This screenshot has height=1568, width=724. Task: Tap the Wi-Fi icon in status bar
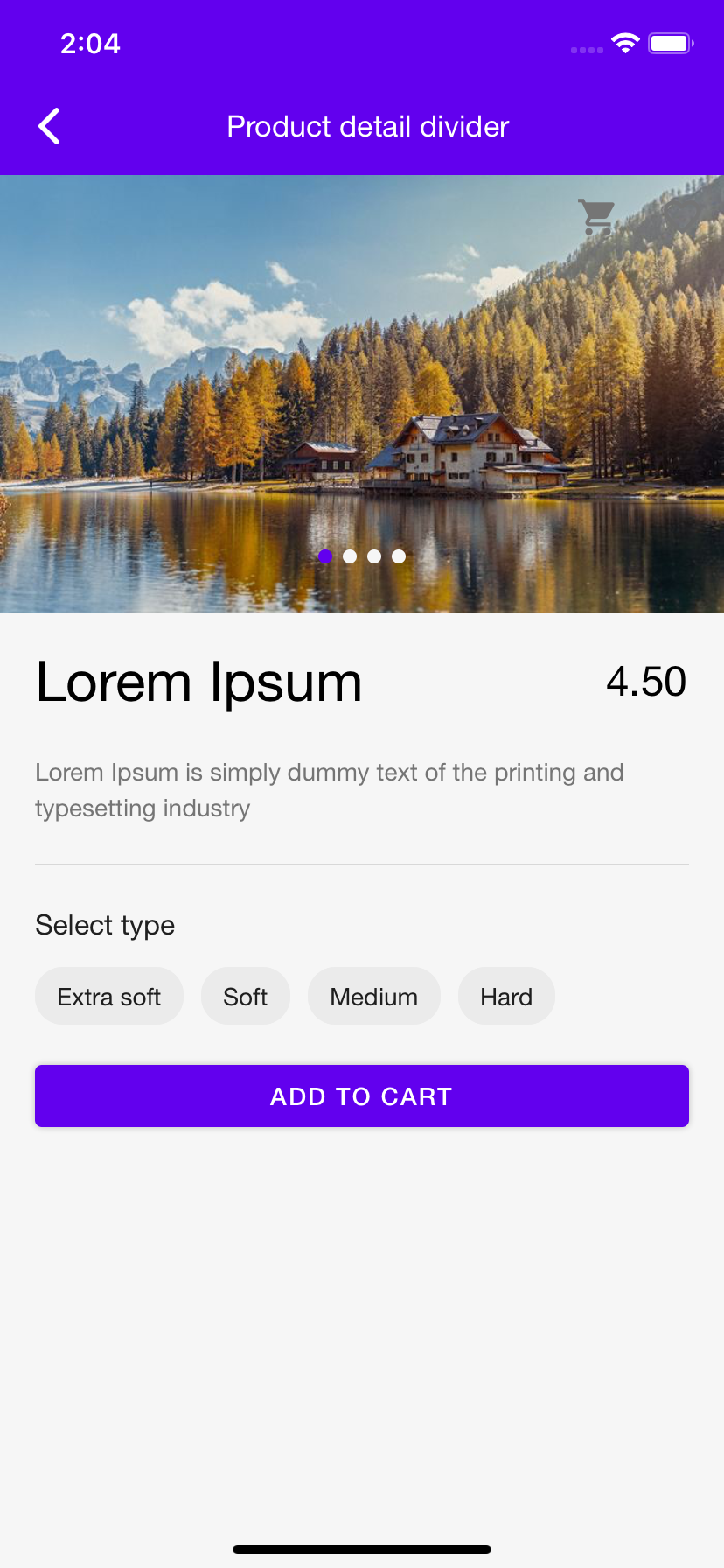[x=624, y=43]
